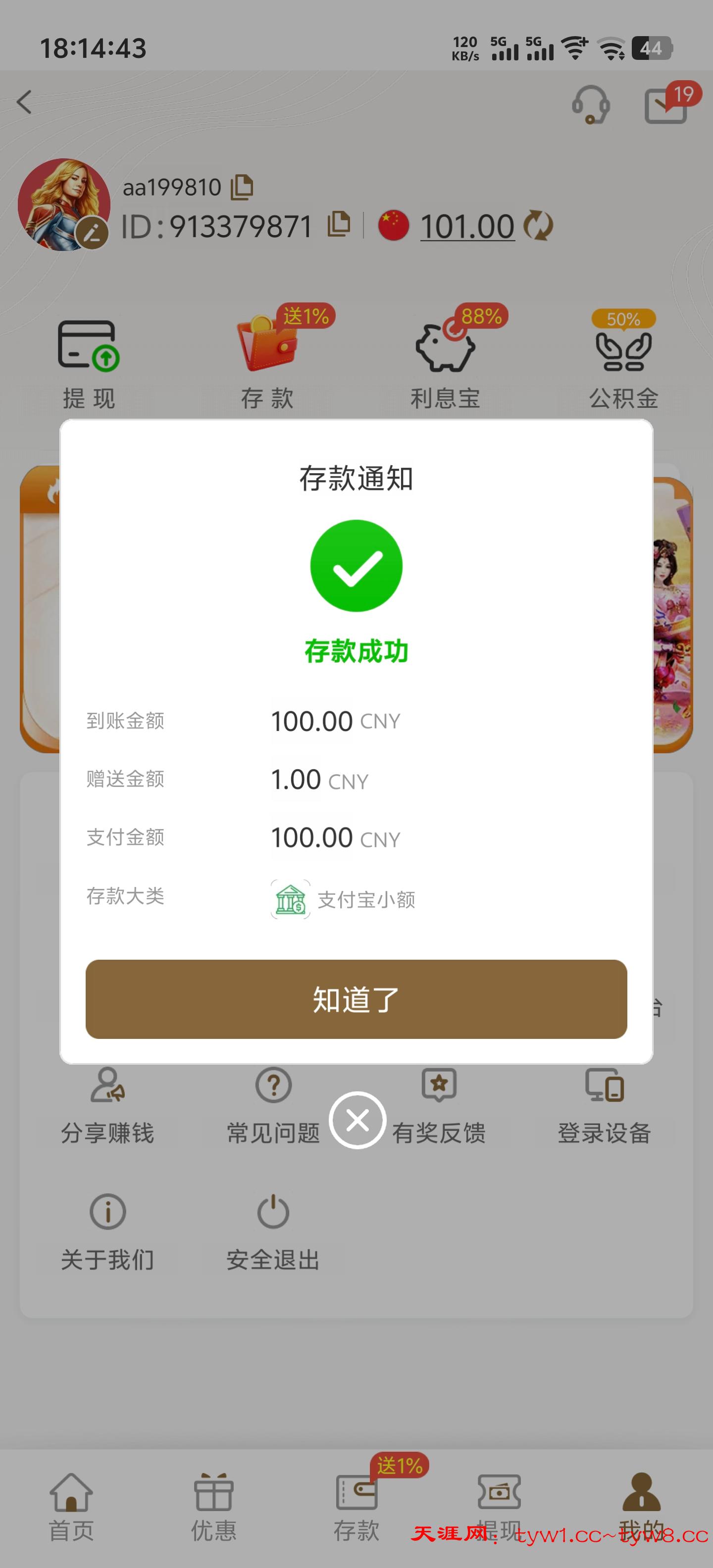Tap the 知道了 confirmation button

click(x=356, y=999)
